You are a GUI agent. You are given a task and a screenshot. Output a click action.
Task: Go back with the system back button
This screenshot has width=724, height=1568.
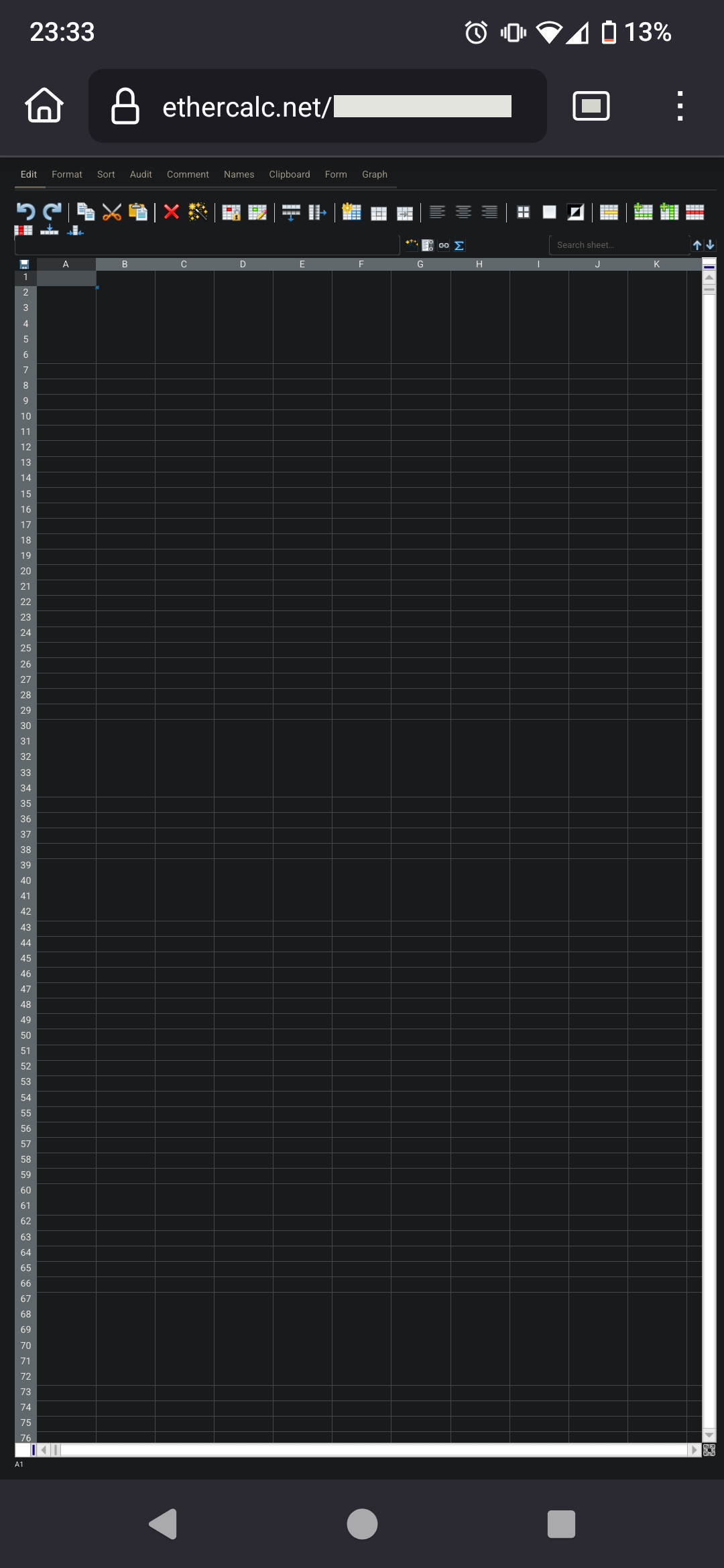pyautogui.click(x=163, y=1524)
